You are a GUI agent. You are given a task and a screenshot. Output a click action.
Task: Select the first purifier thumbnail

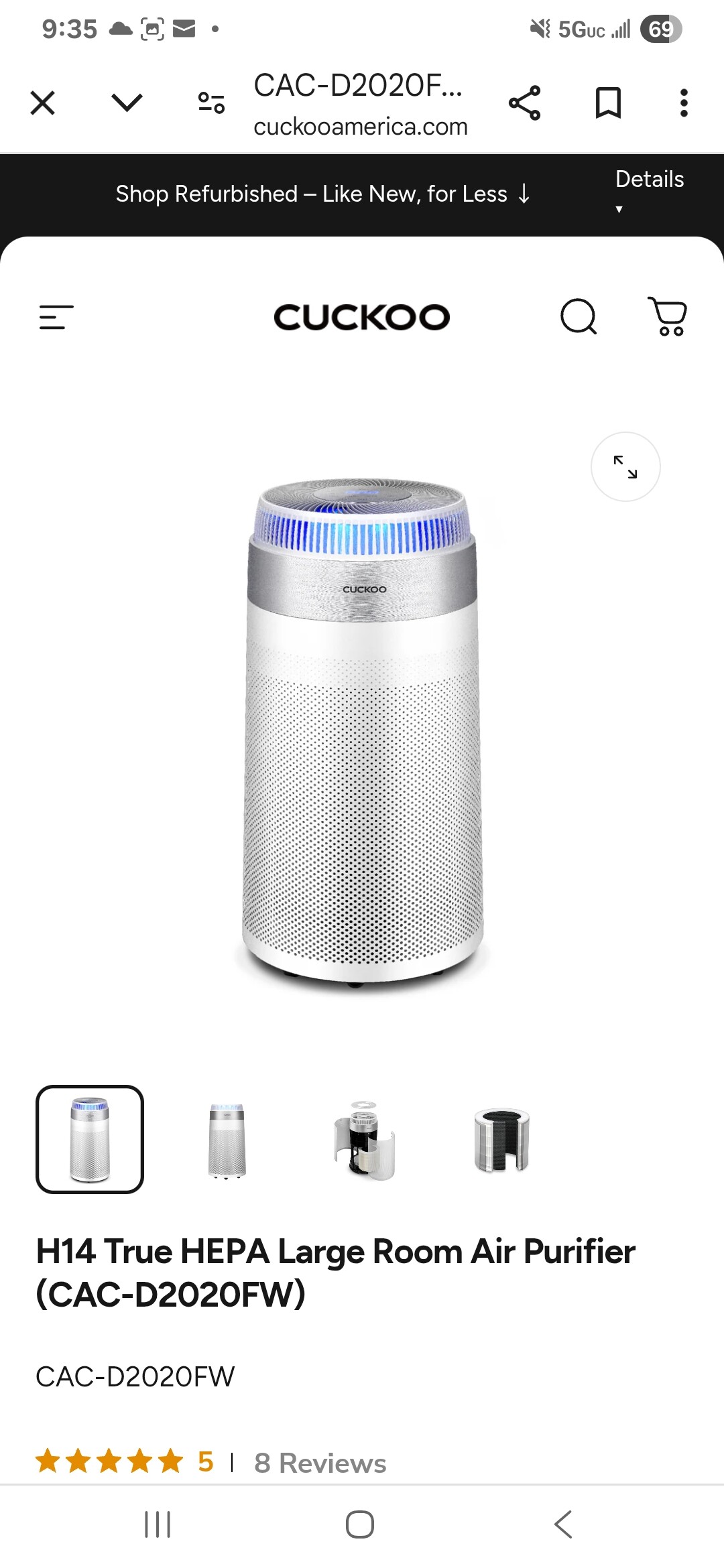pyautogui.click(x=90, y=1139)
